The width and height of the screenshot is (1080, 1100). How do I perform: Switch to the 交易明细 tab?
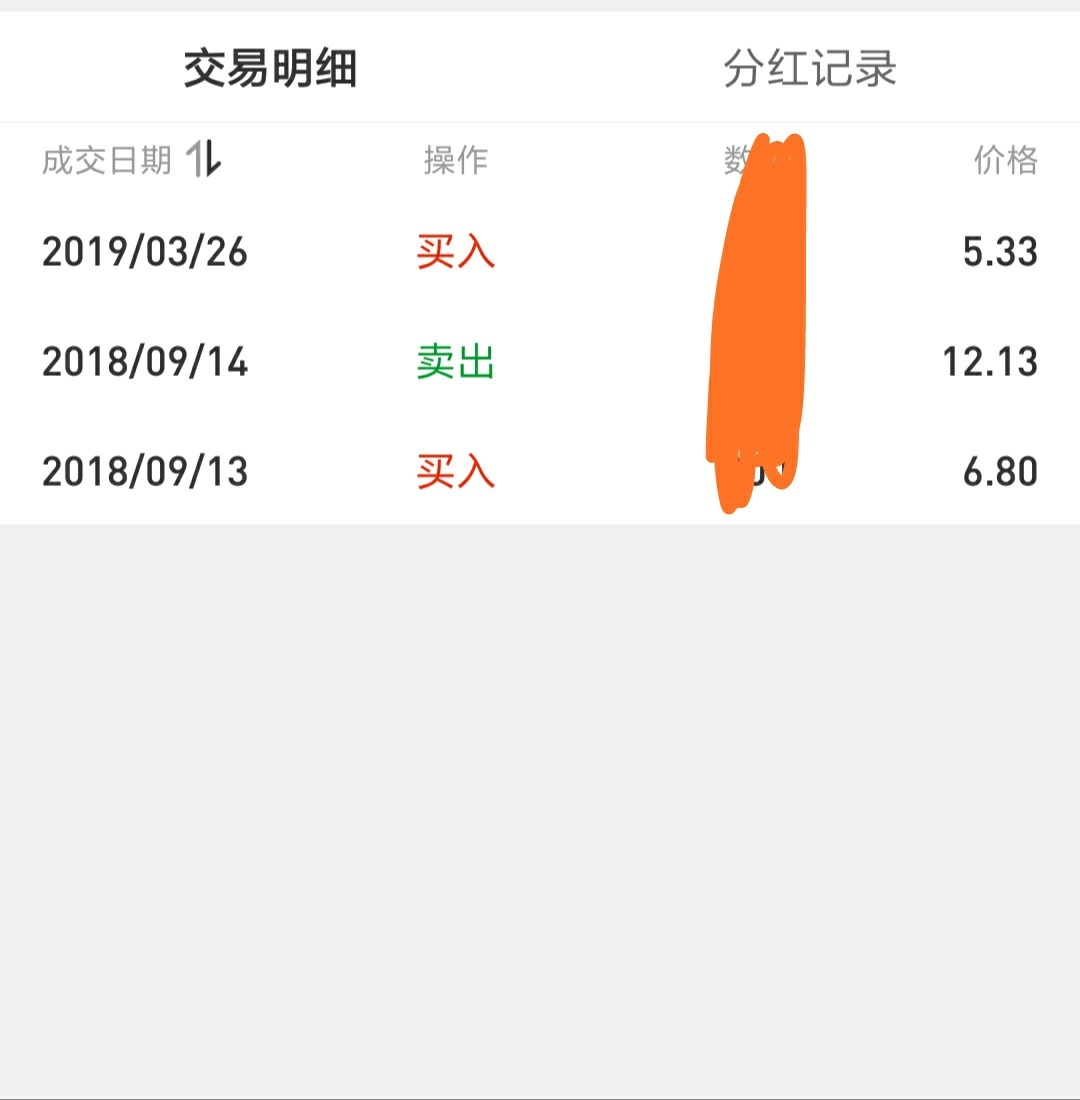click(x=270, y=70)
